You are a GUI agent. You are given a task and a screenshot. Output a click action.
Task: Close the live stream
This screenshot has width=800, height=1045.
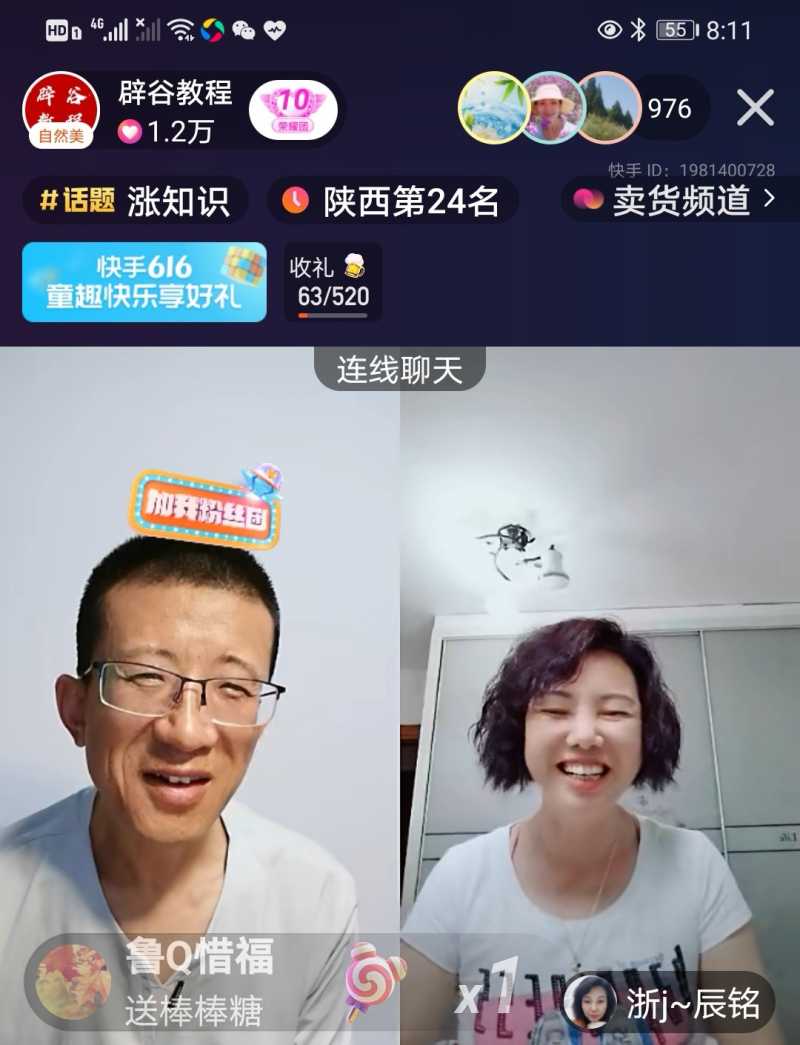tap(755, 107)
